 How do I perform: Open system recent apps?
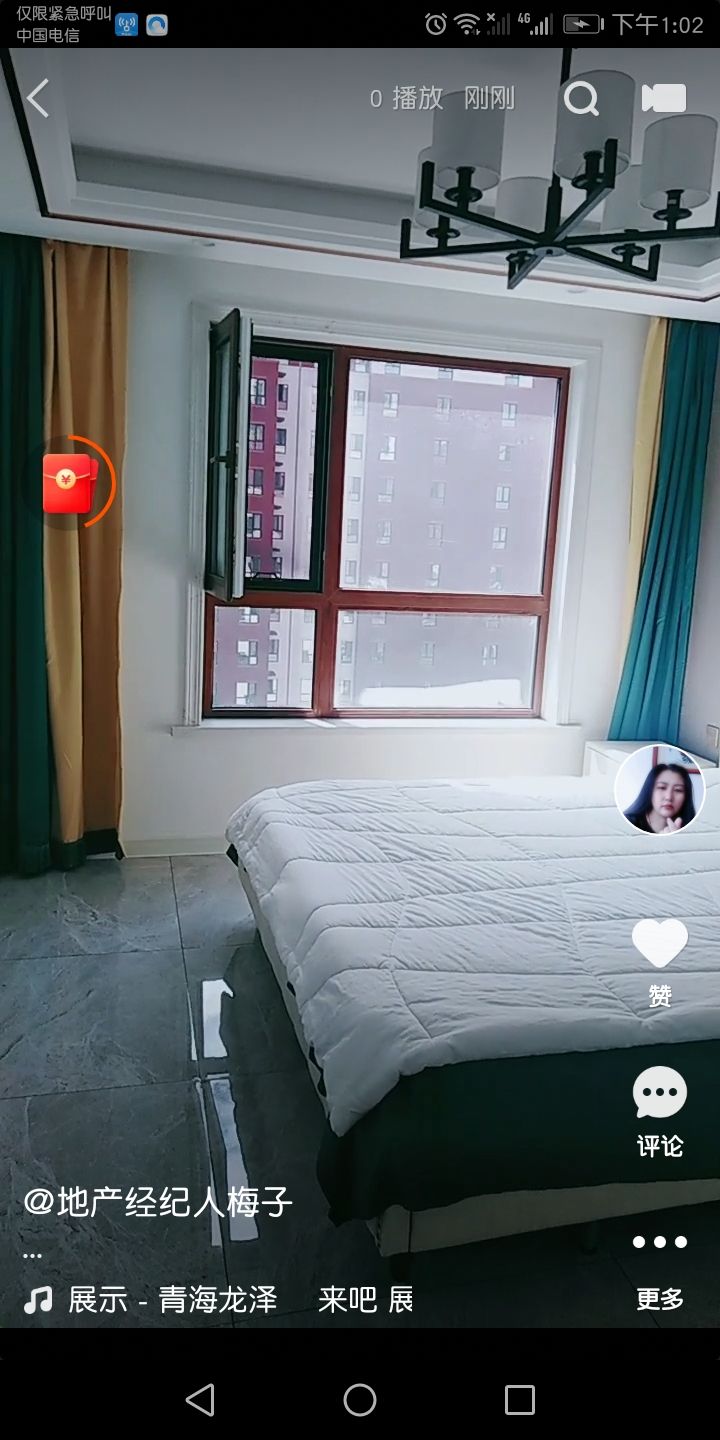pos(520,1400)
